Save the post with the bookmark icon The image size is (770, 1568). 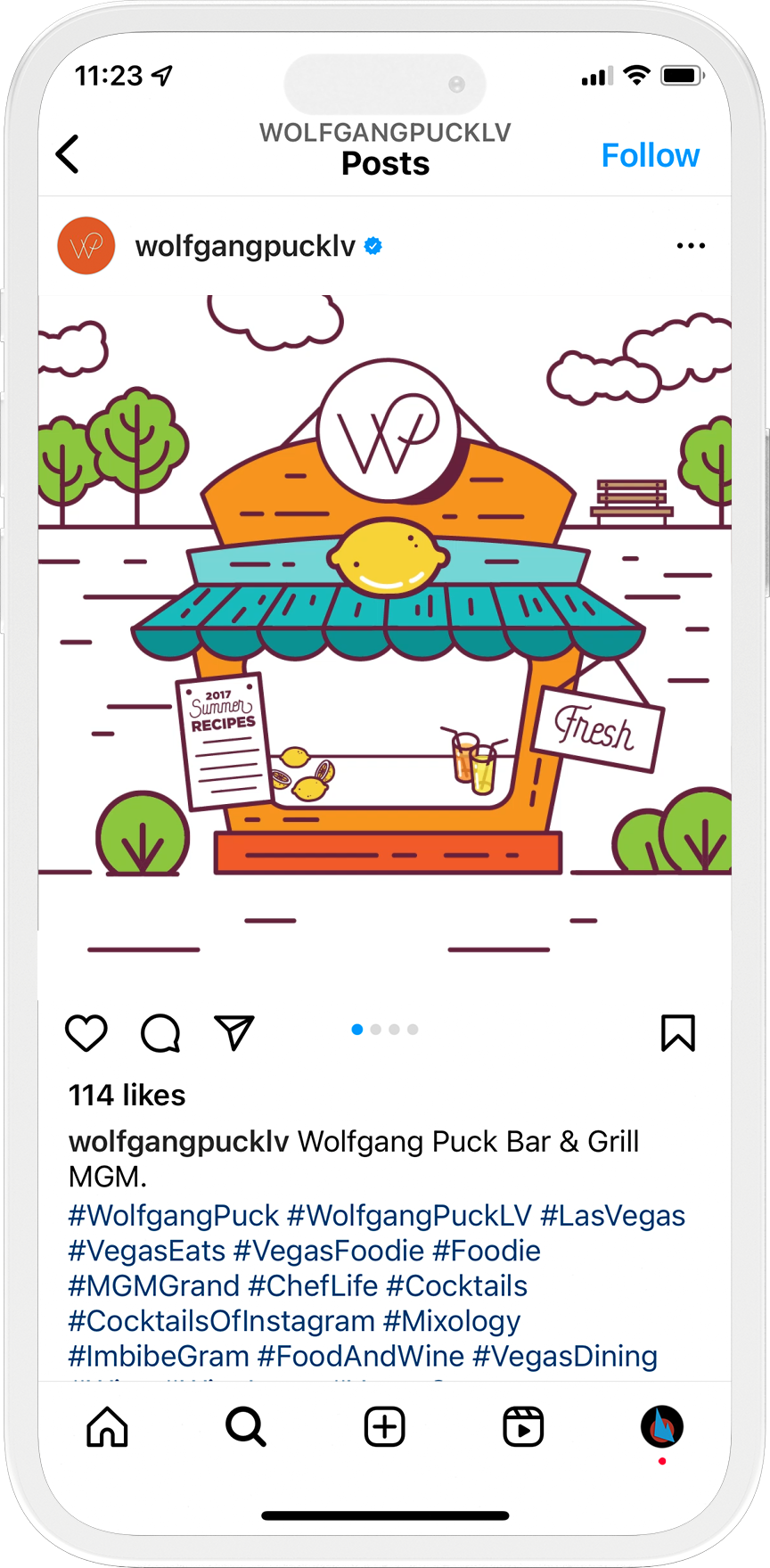pos(677,1033)
